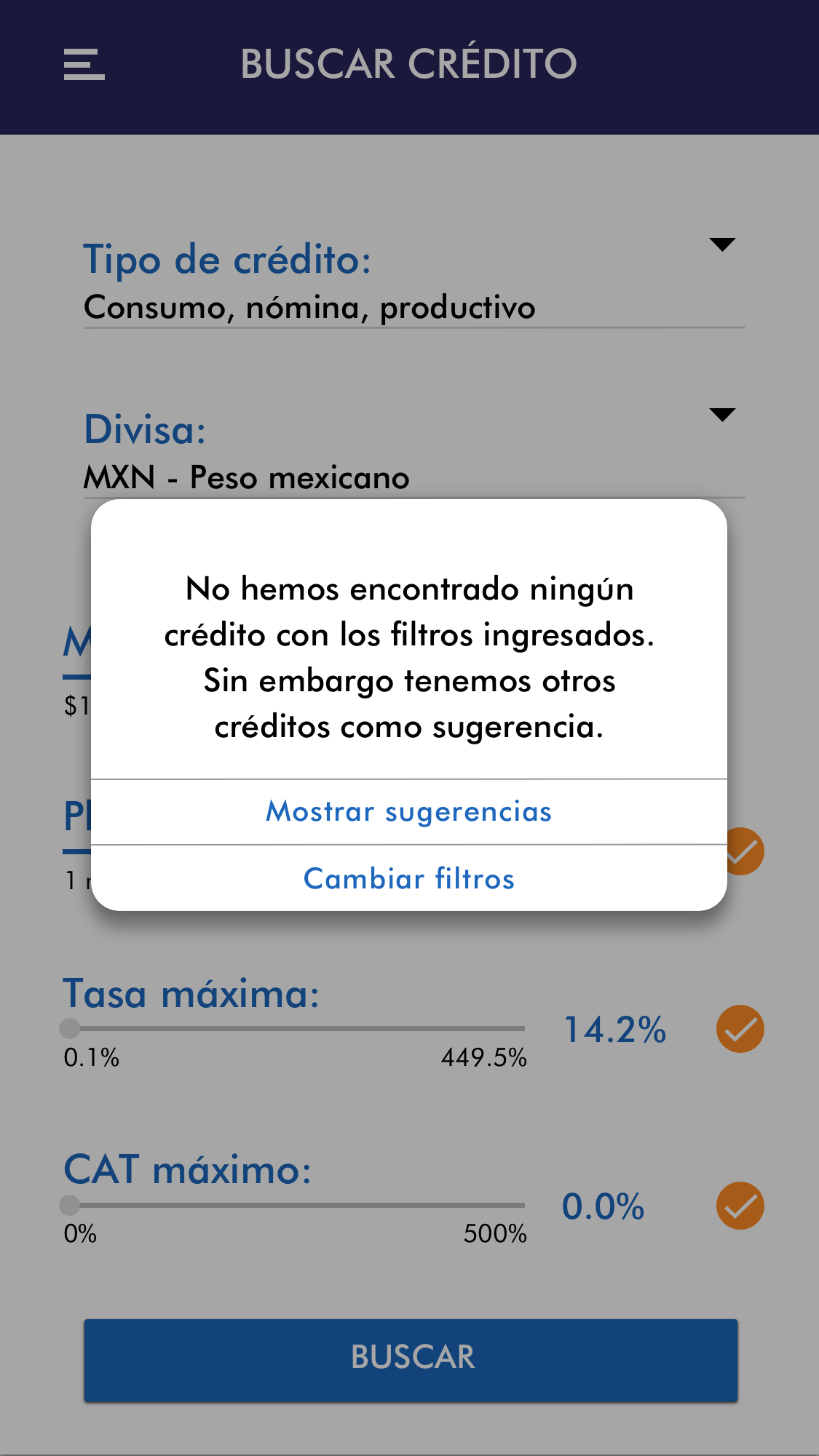The height and width of the screenshot is (1456, 819).
Task: Toggle the Tasa máxima checkmark
Action: (740, 1029)
